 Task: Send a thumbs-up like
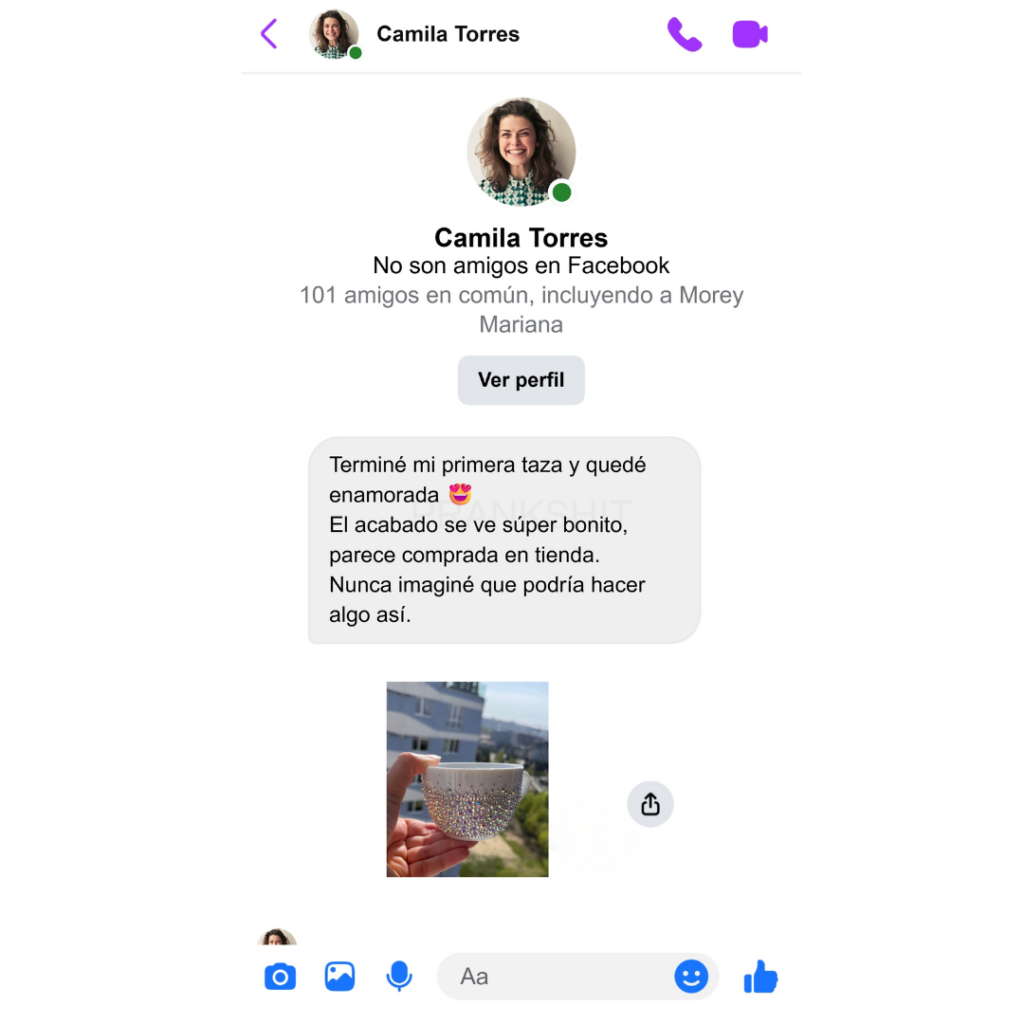coord(761,976)
